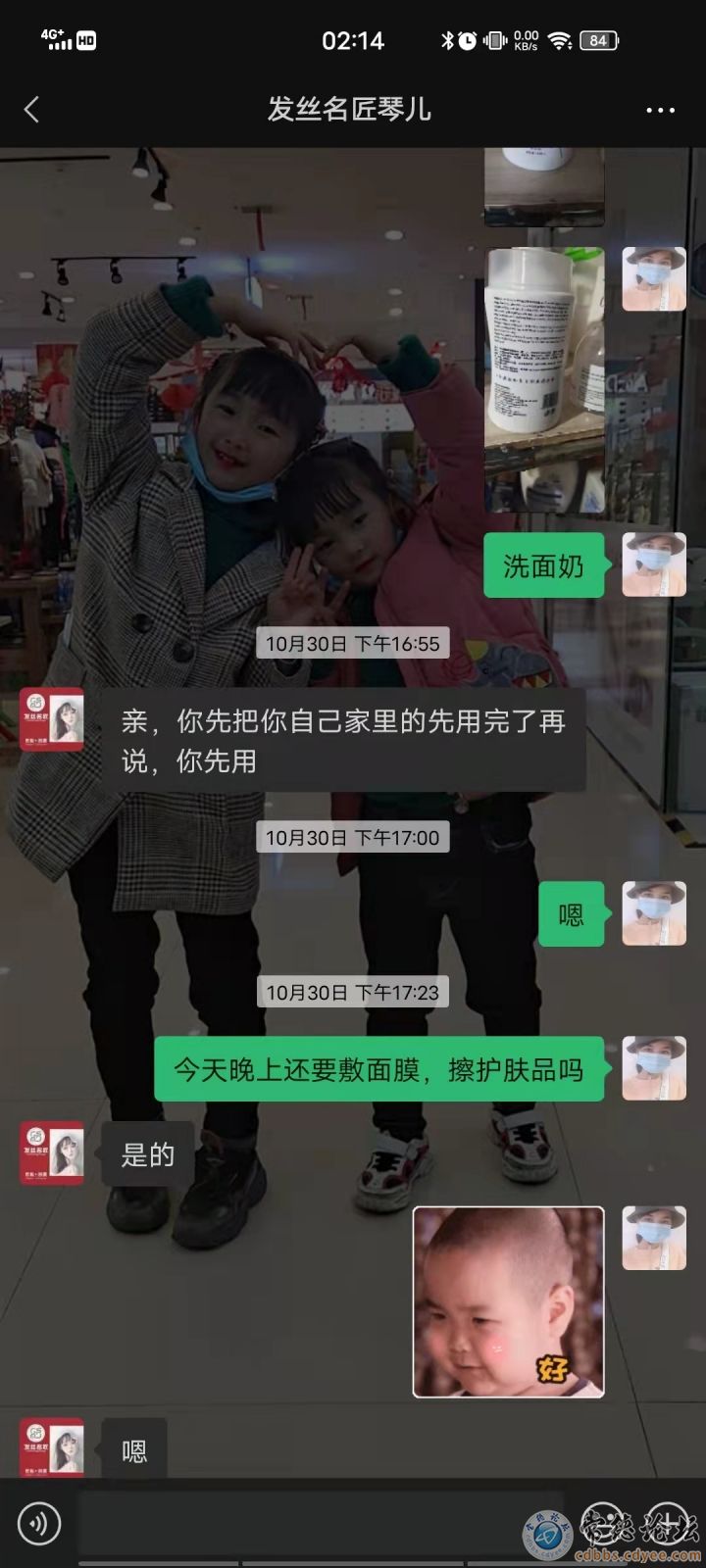The height and width of the screenshot is (1568, 706).
Task: Focus the message text input field
Action: 294,1524
